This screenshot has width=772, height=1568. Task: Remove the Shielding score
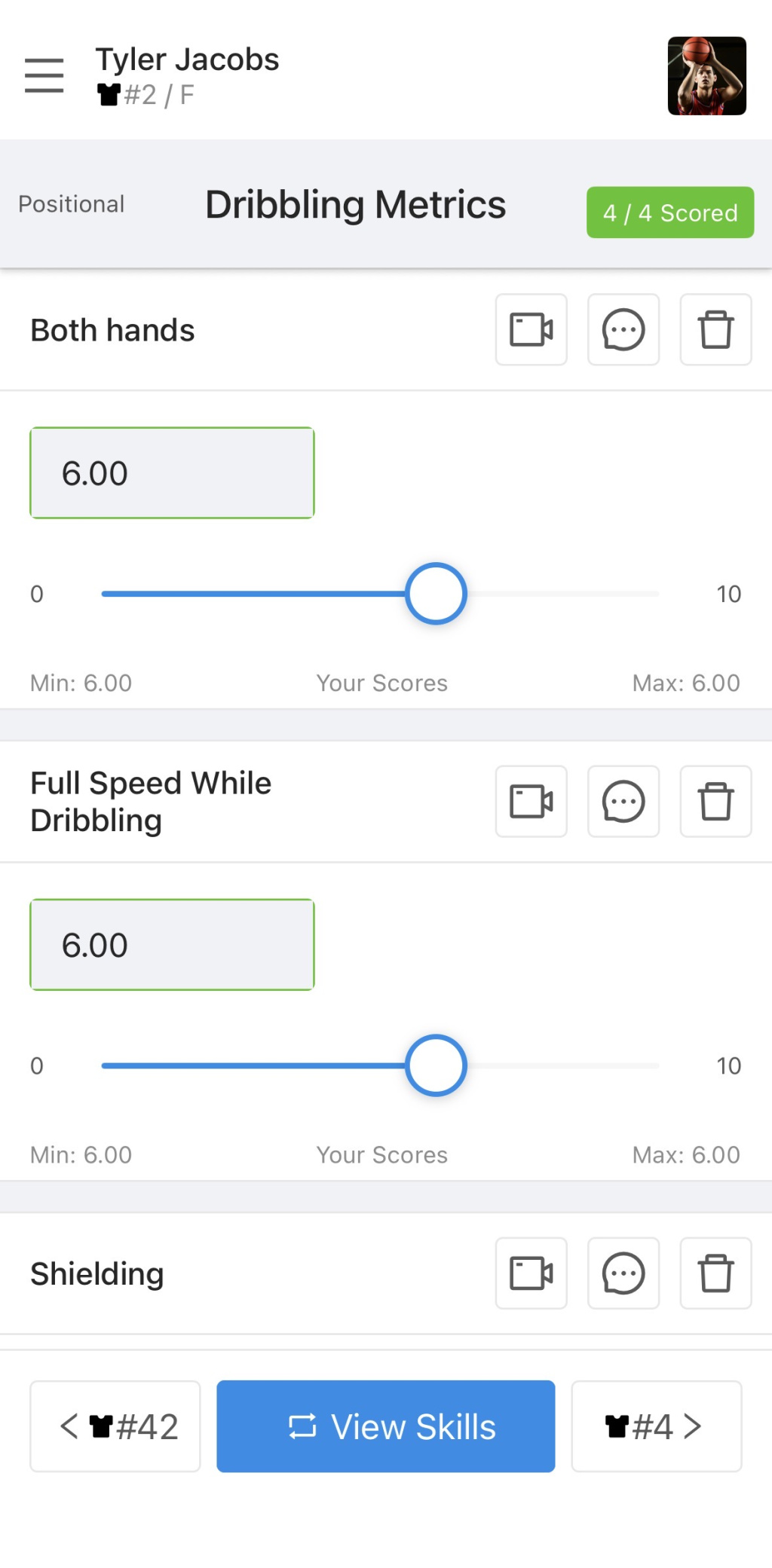[715, 1273]
